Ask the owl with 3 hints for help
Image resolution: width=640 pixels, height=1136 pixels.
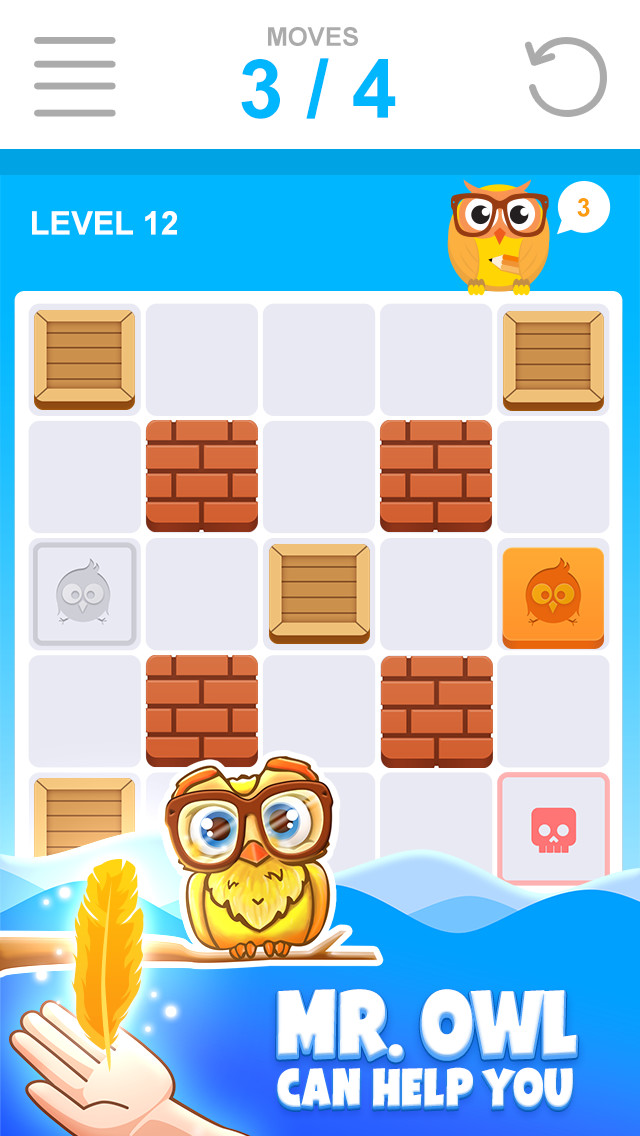tap(499, 238)
